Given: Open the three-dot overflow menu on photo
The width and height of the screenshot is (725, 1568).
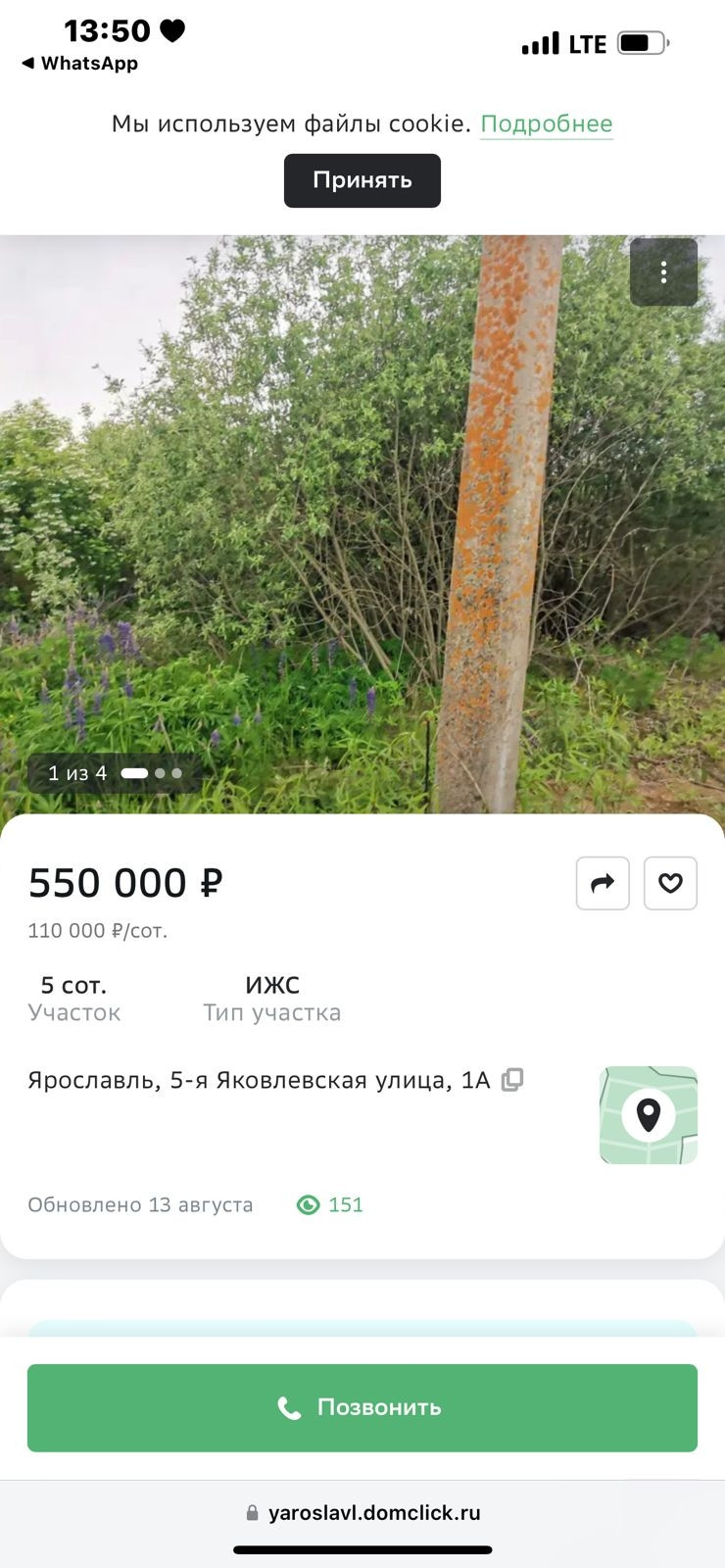Looking at the screenshot, I should click(663, 272).
